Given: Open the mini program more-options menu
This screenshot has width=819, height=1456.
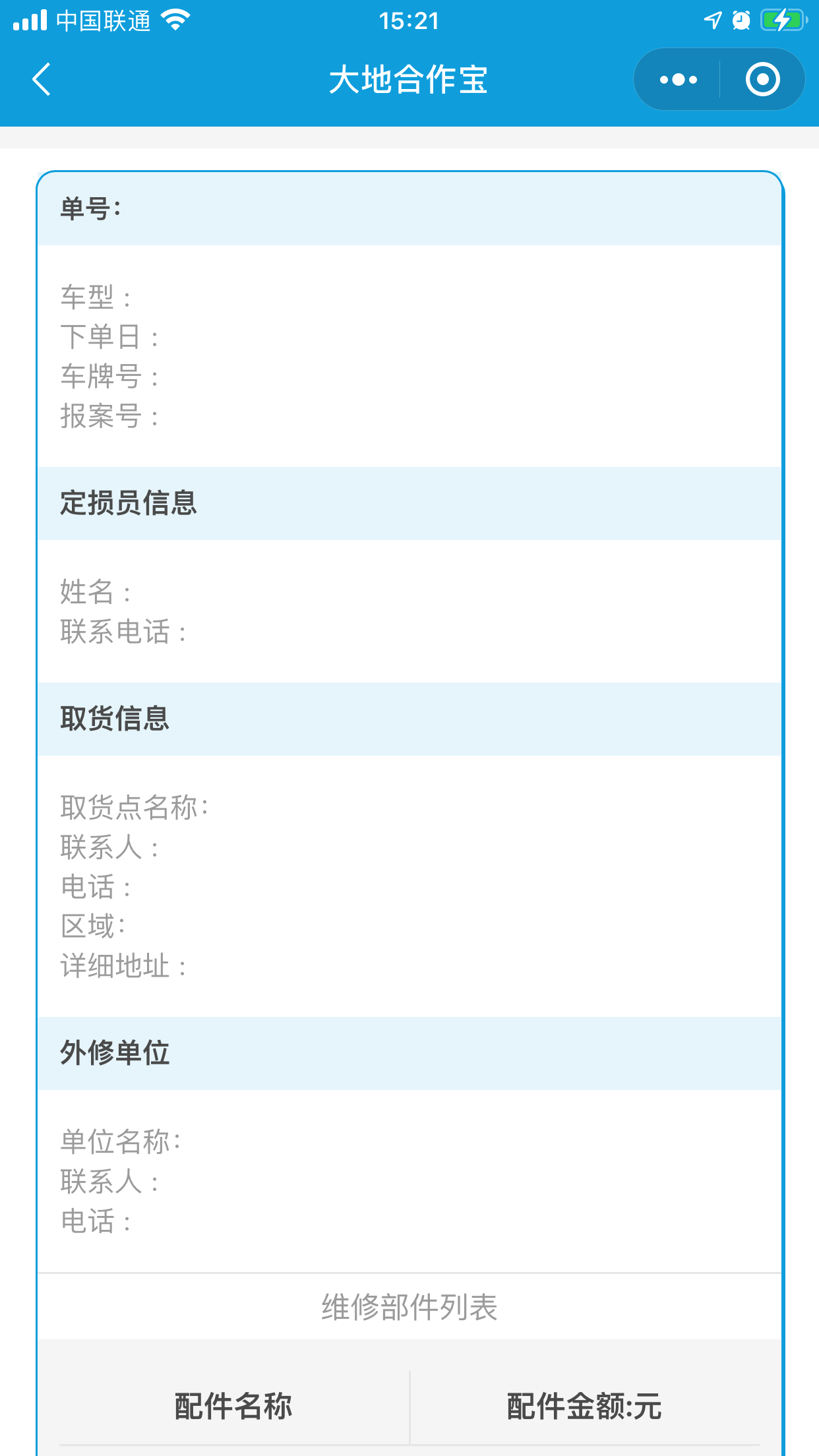Looking at the screenshot, I should coord(678,80).
